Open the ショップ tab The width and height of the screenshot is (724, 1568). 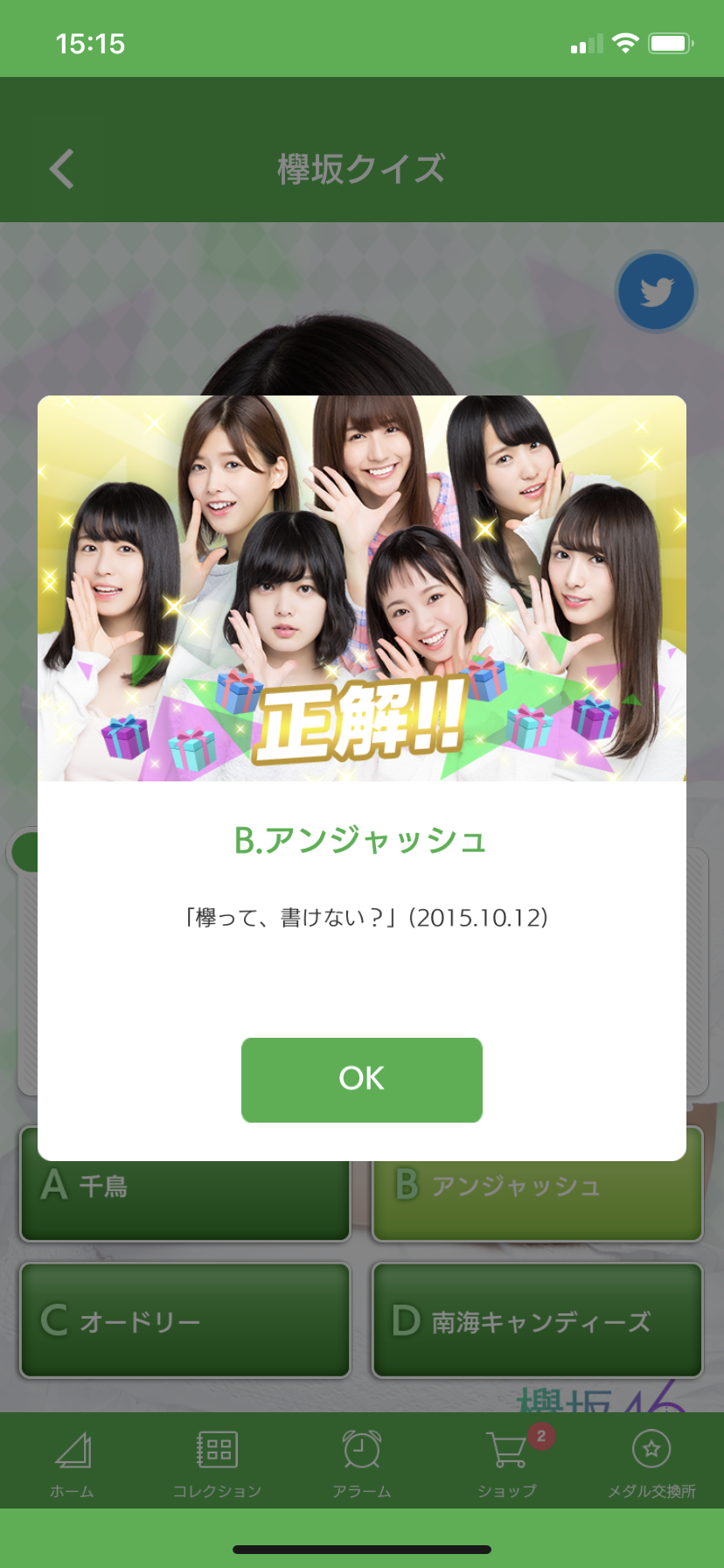(507, 1463)
